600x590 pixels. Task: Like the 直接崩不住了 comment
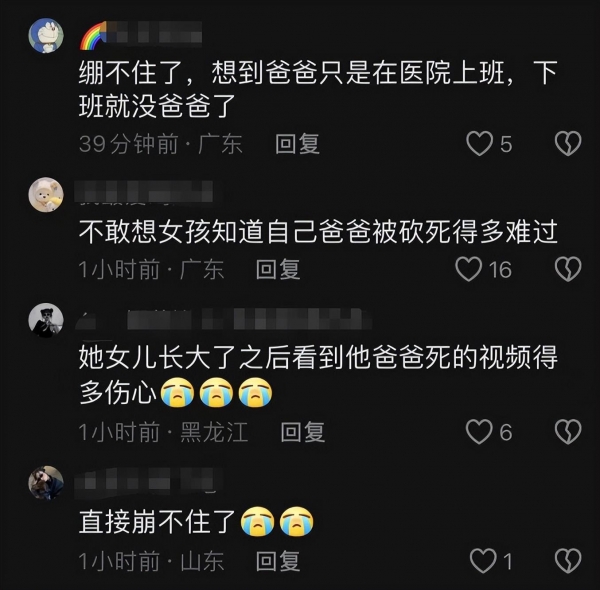tap(483, 559)
